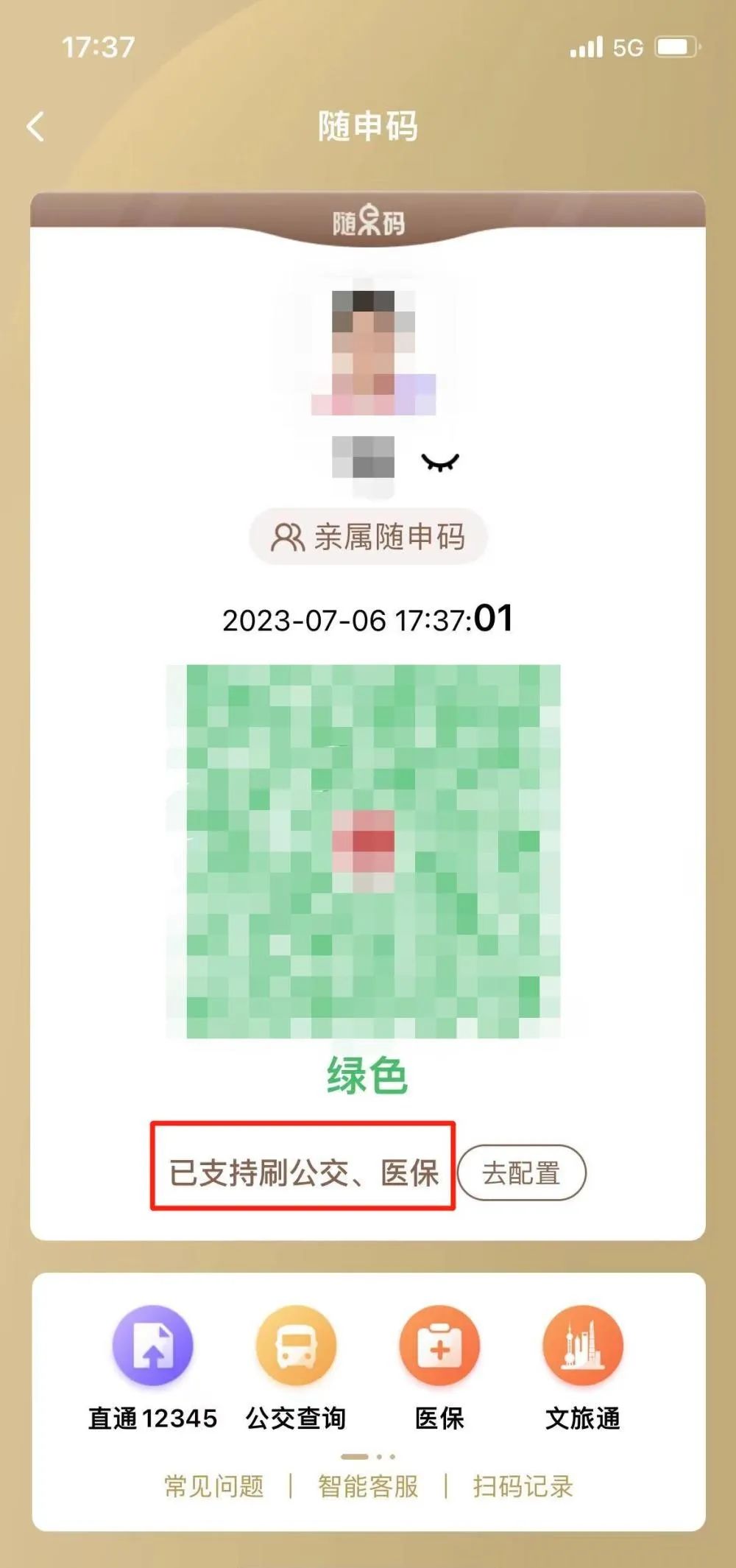
Task: Open 公交查询 bus lookup
Action: (296, 1346)
